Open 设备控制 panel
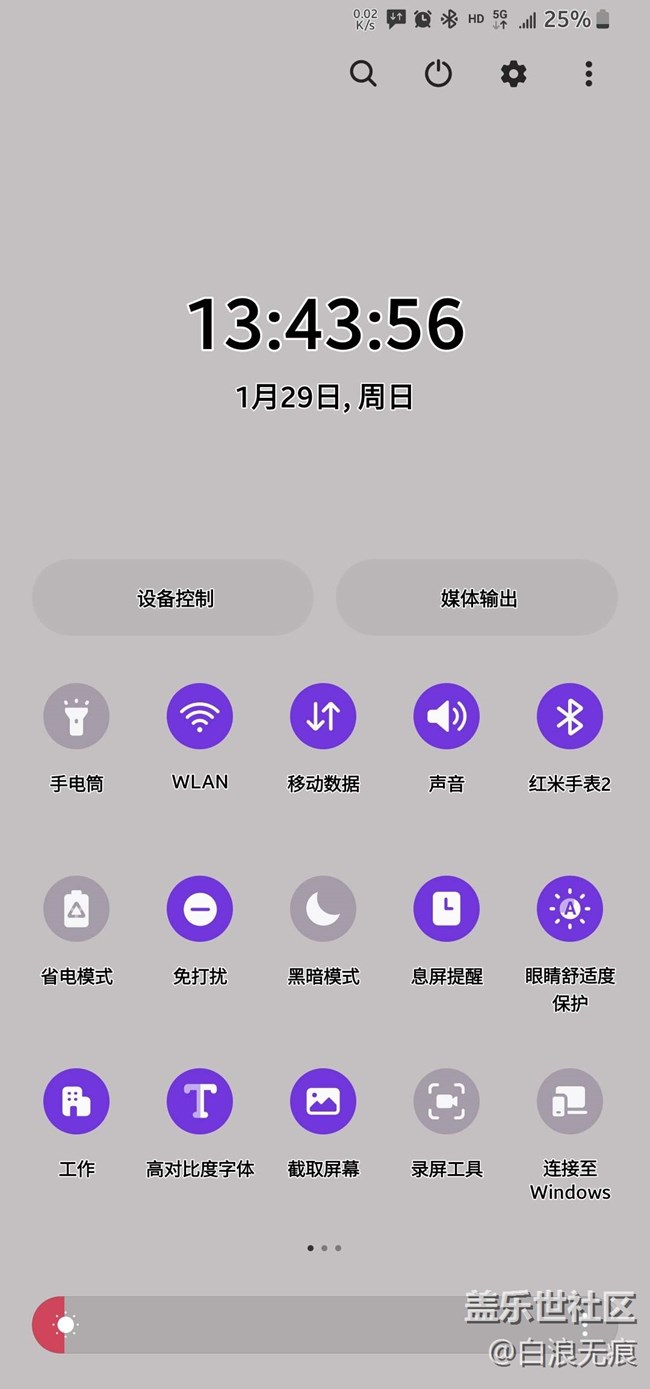Image resolution: width=650 pixels, height=1389 pixels. click(174, 598)
